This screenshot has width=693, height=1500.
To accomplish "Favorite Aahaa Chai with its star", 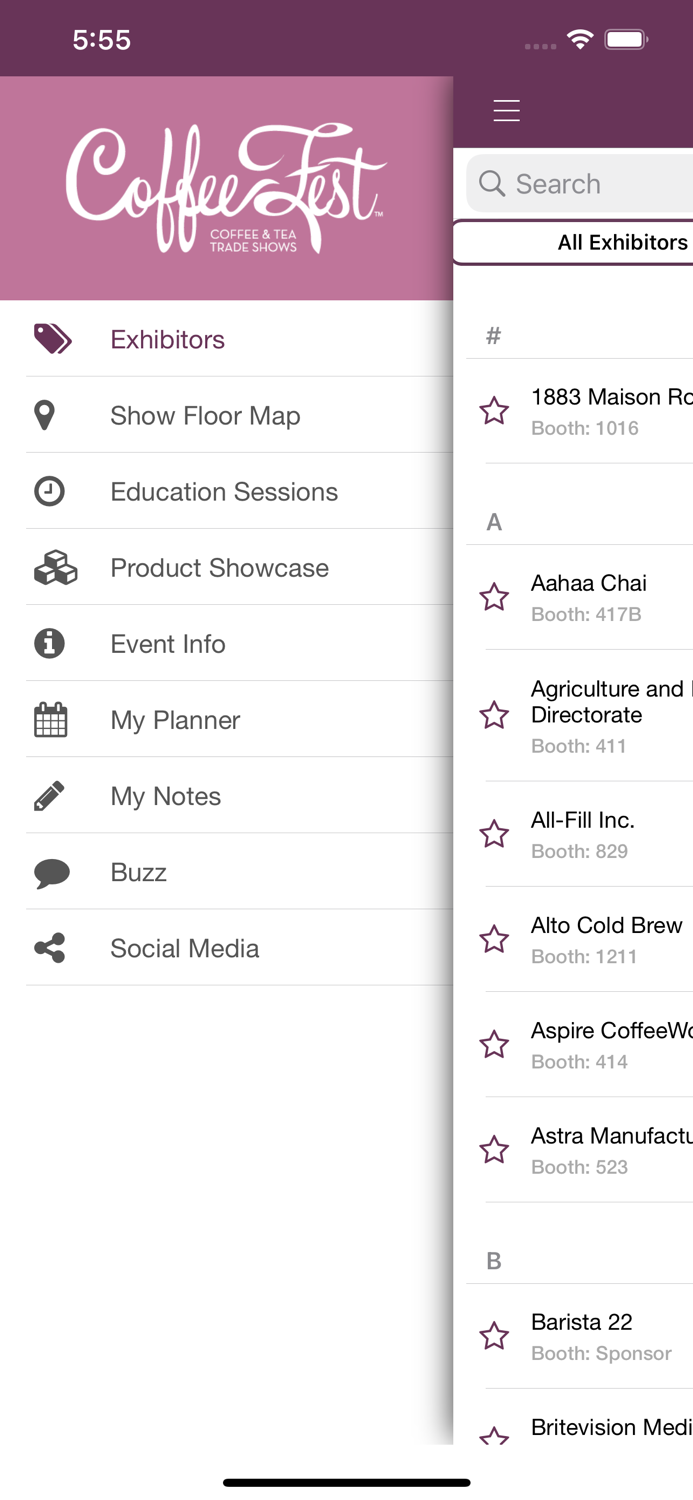I will point(494,597).
